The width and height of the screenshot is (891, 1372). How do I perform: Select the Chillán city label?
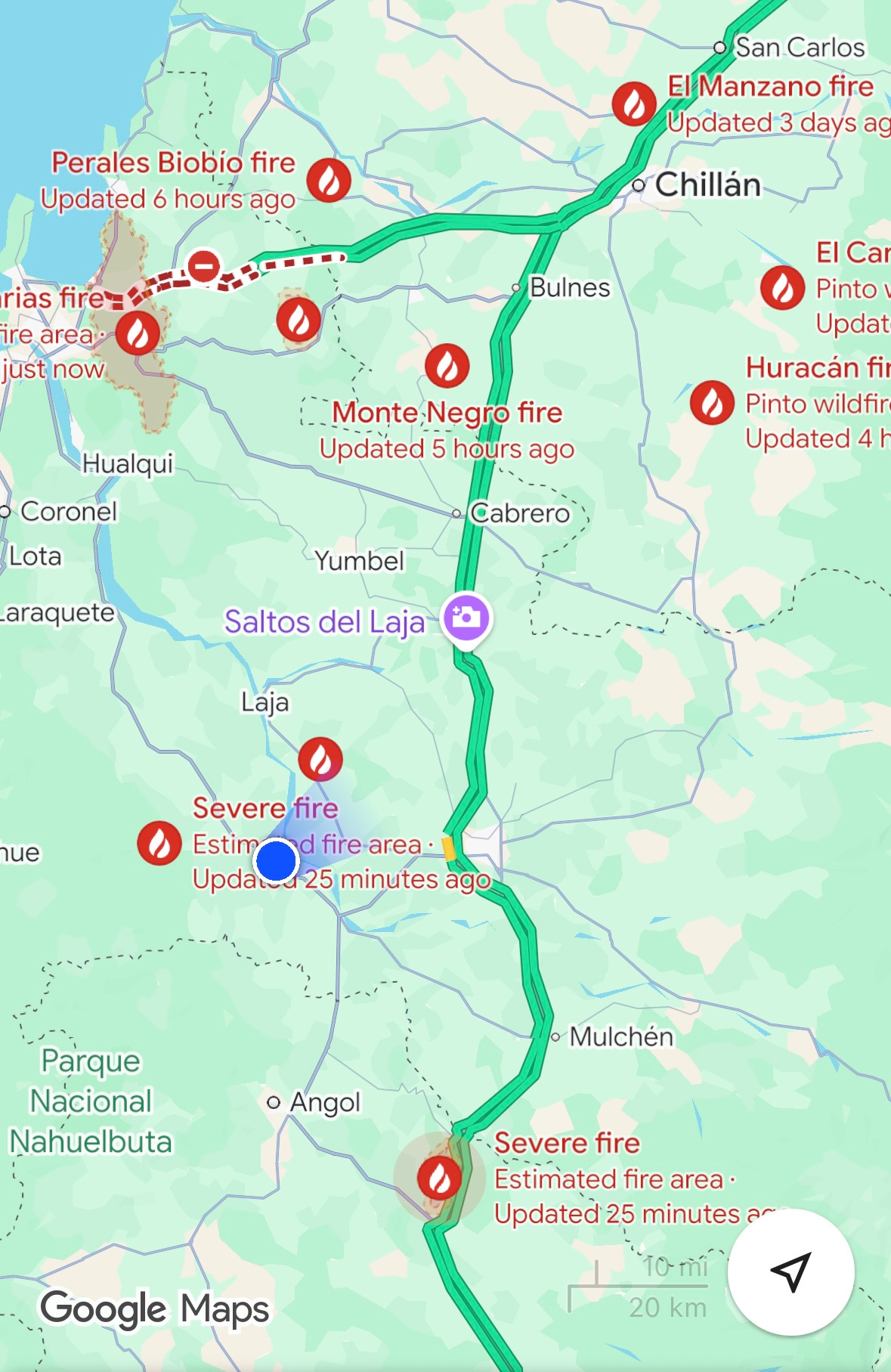[707, 185]
